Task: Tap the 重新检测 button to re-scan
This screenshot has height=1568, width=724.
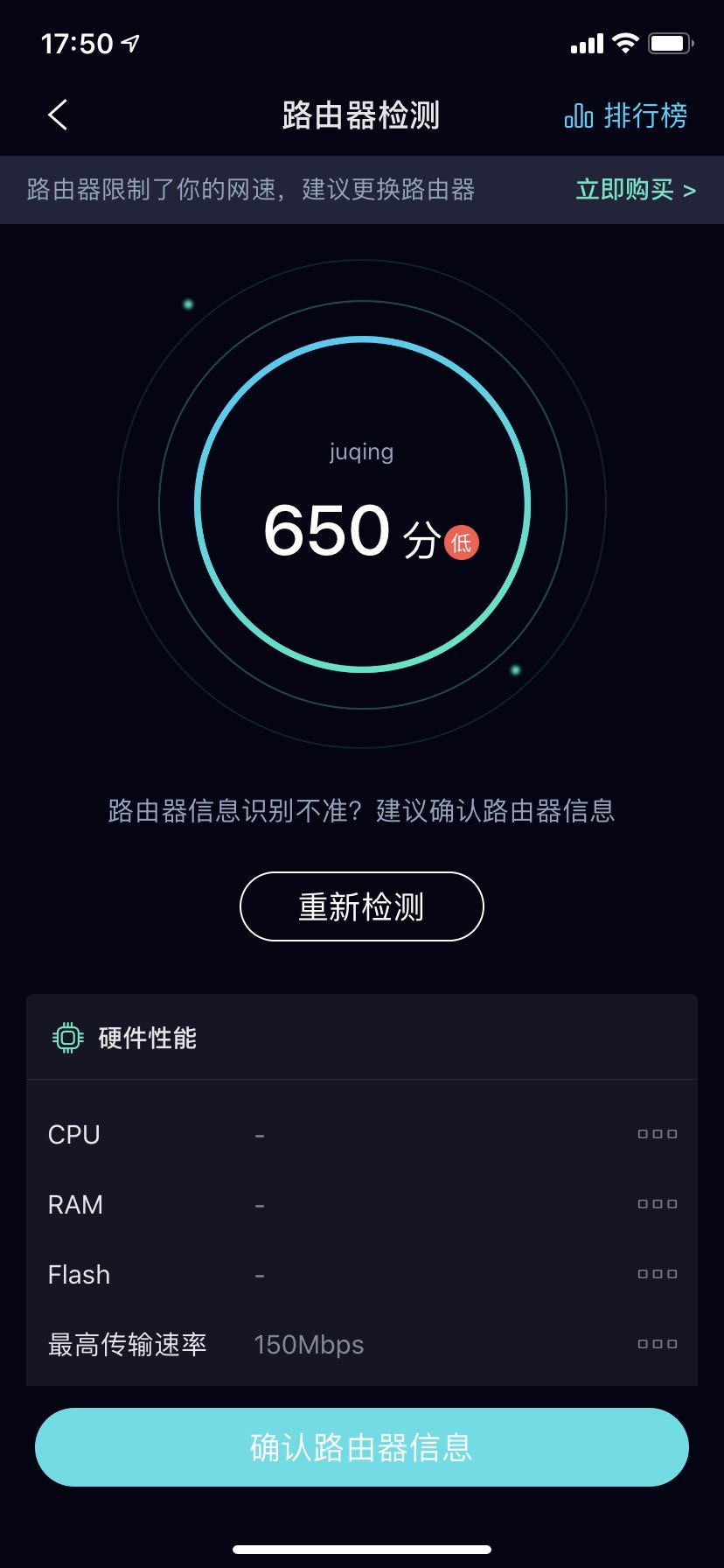Action: (362, 906)
